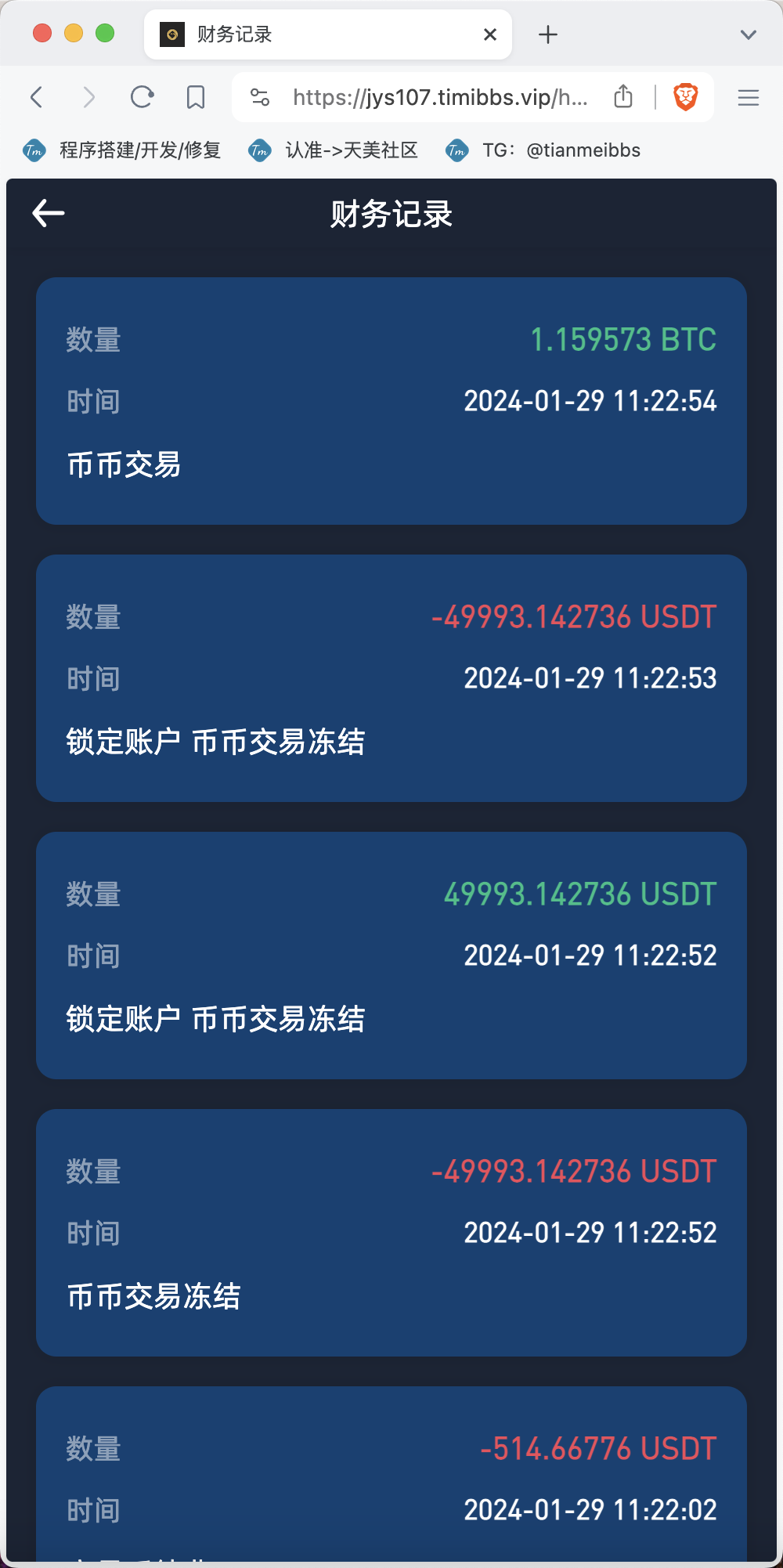Open a new browser tab
The width and height of the screenshot is (783, 1568).
[x=548, y=34]
